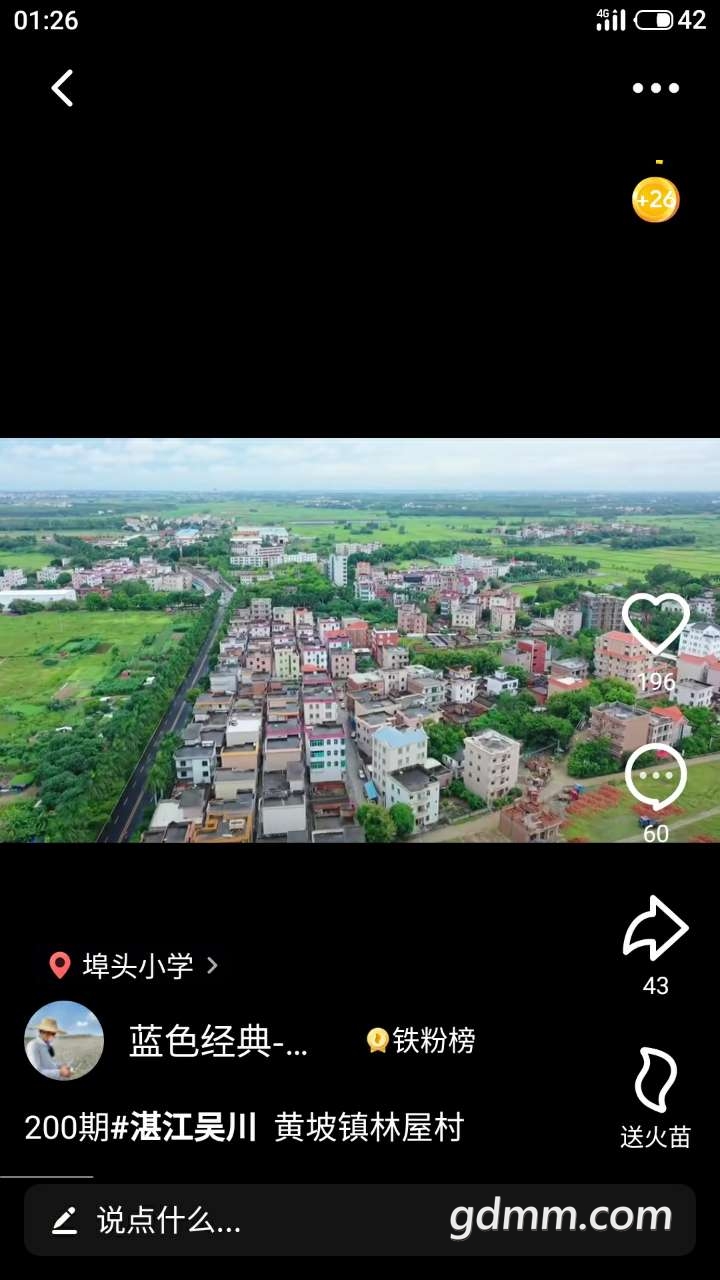Go back using the top-left arrow
The image size is (720, 1280).
pyautogui.click(x=62, y=88)
